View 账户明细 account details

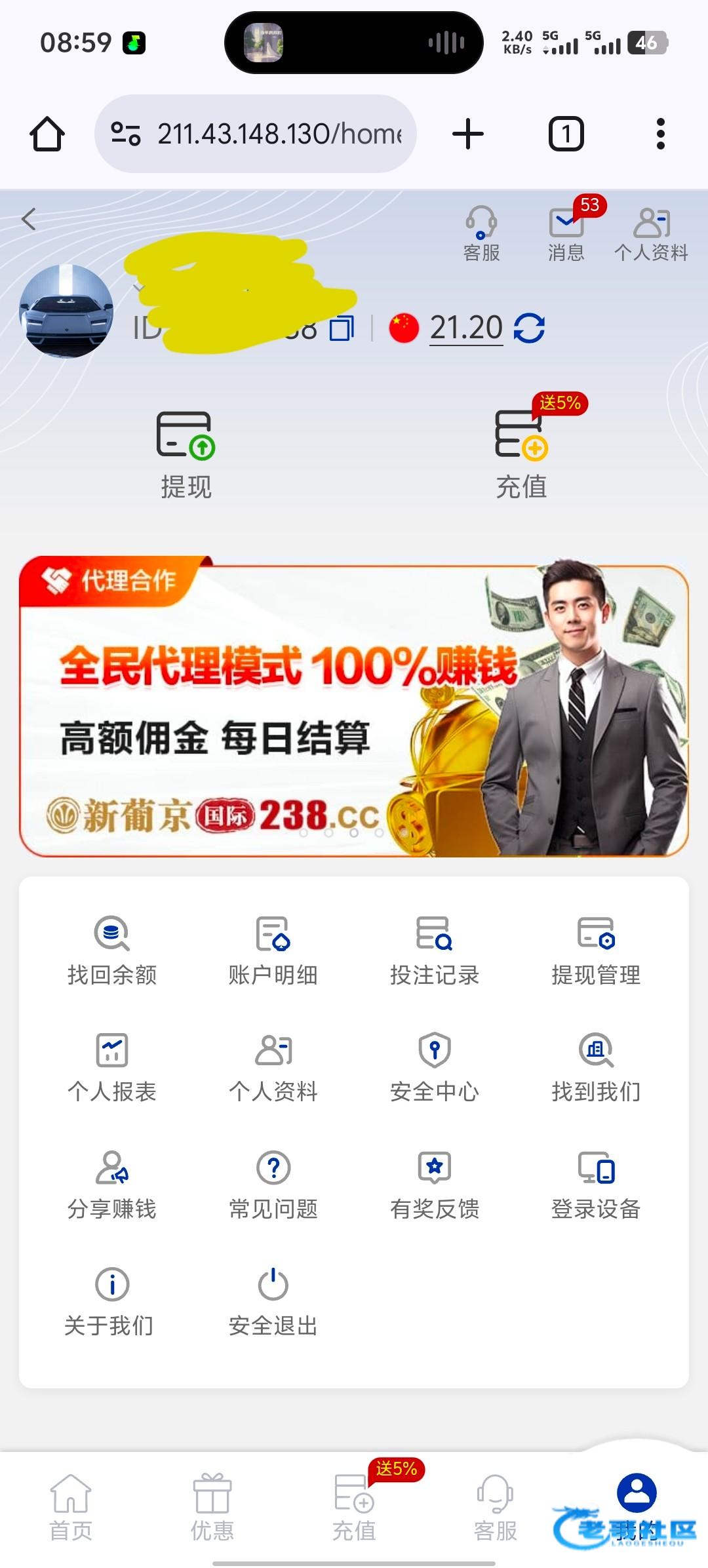pyautogui.click(x=273, y=951)
